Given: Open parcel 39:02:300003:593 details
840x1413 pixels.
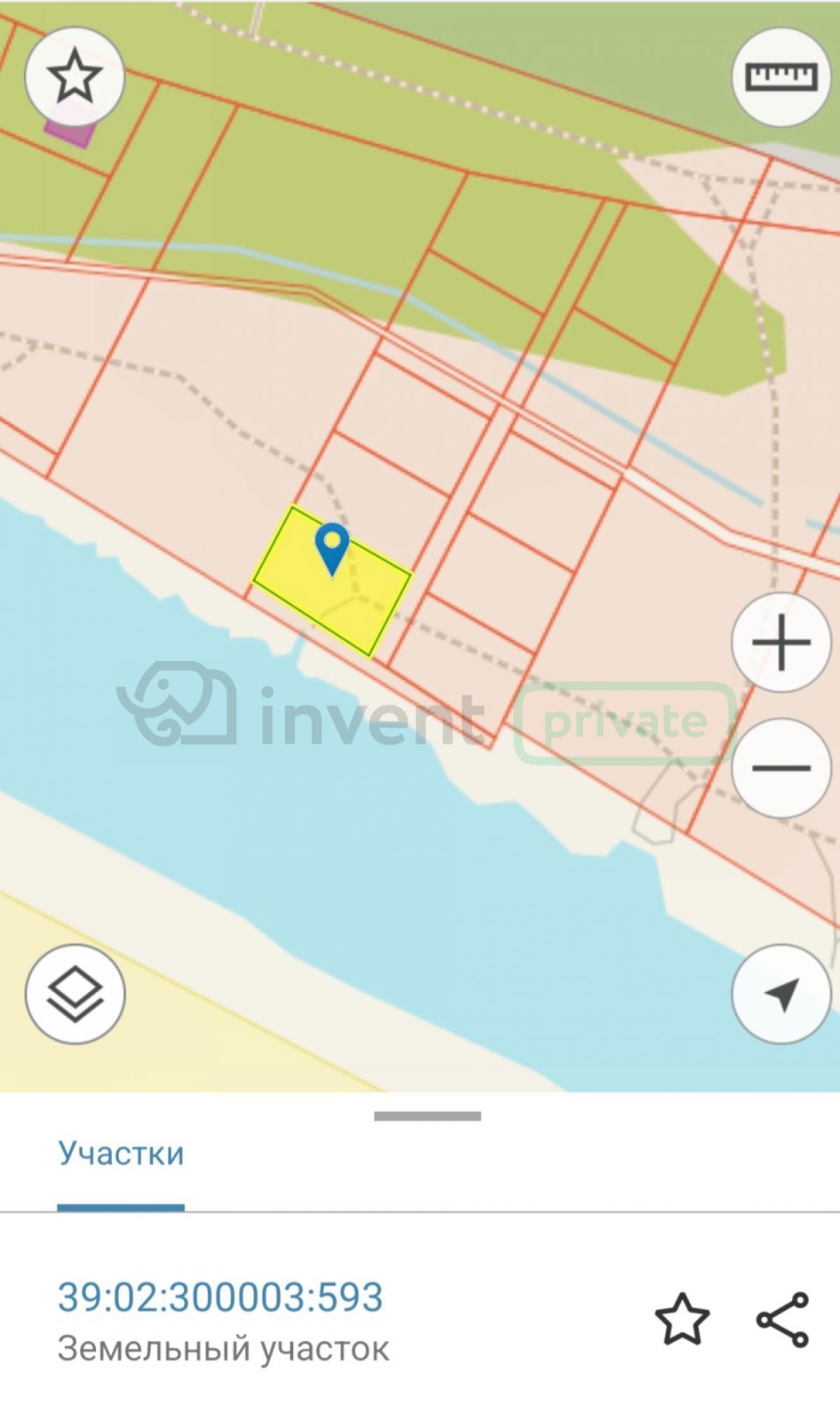Looking at the screenshot, I should pyautogui.click(x=220, y=1297).
